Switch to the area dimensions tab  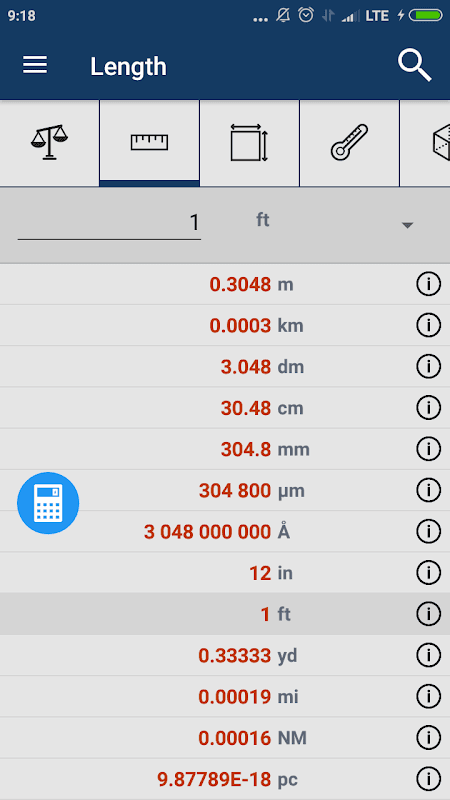pos(249,143)
